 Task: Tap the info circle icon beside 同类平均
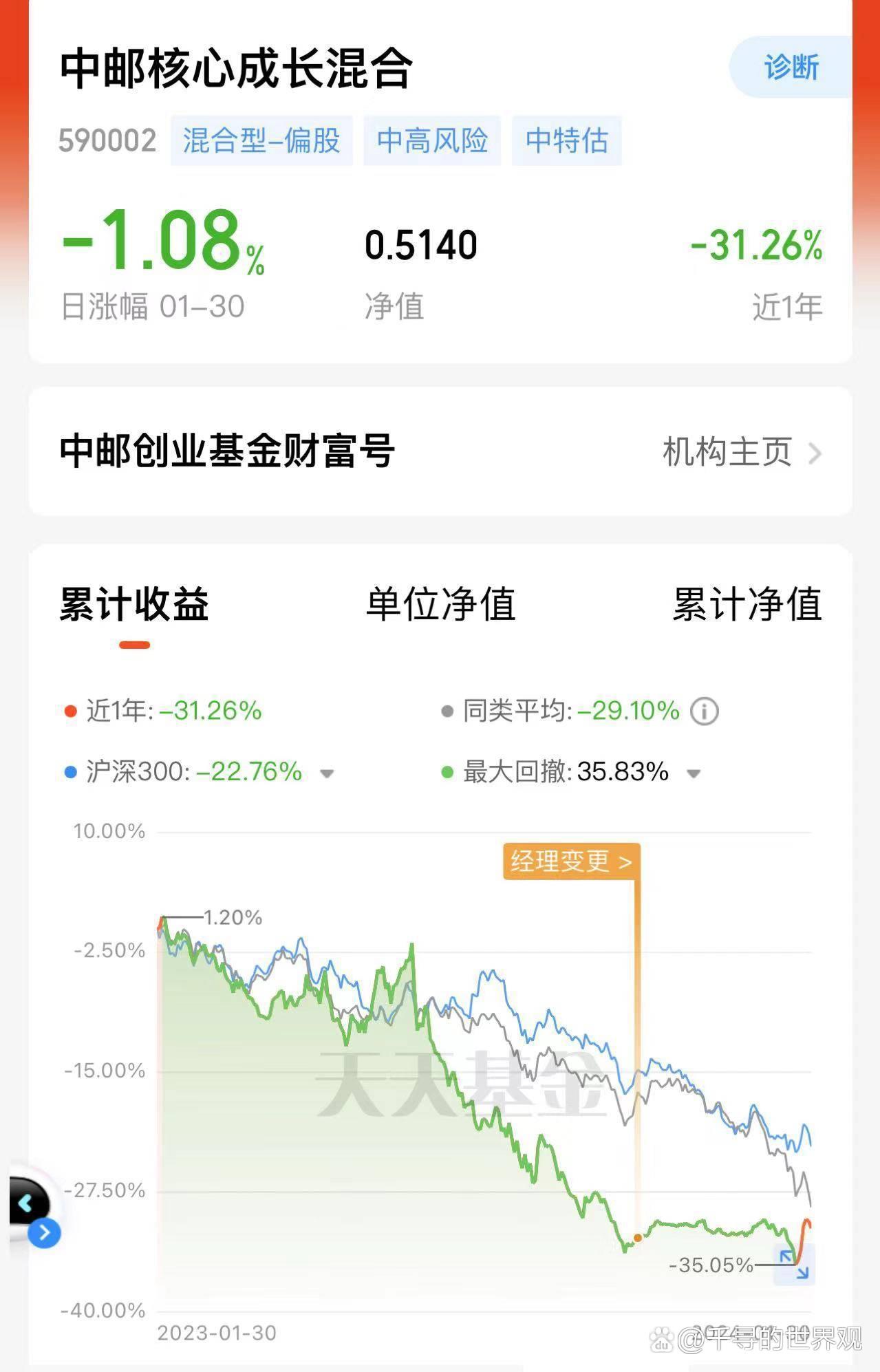[704, 713]
